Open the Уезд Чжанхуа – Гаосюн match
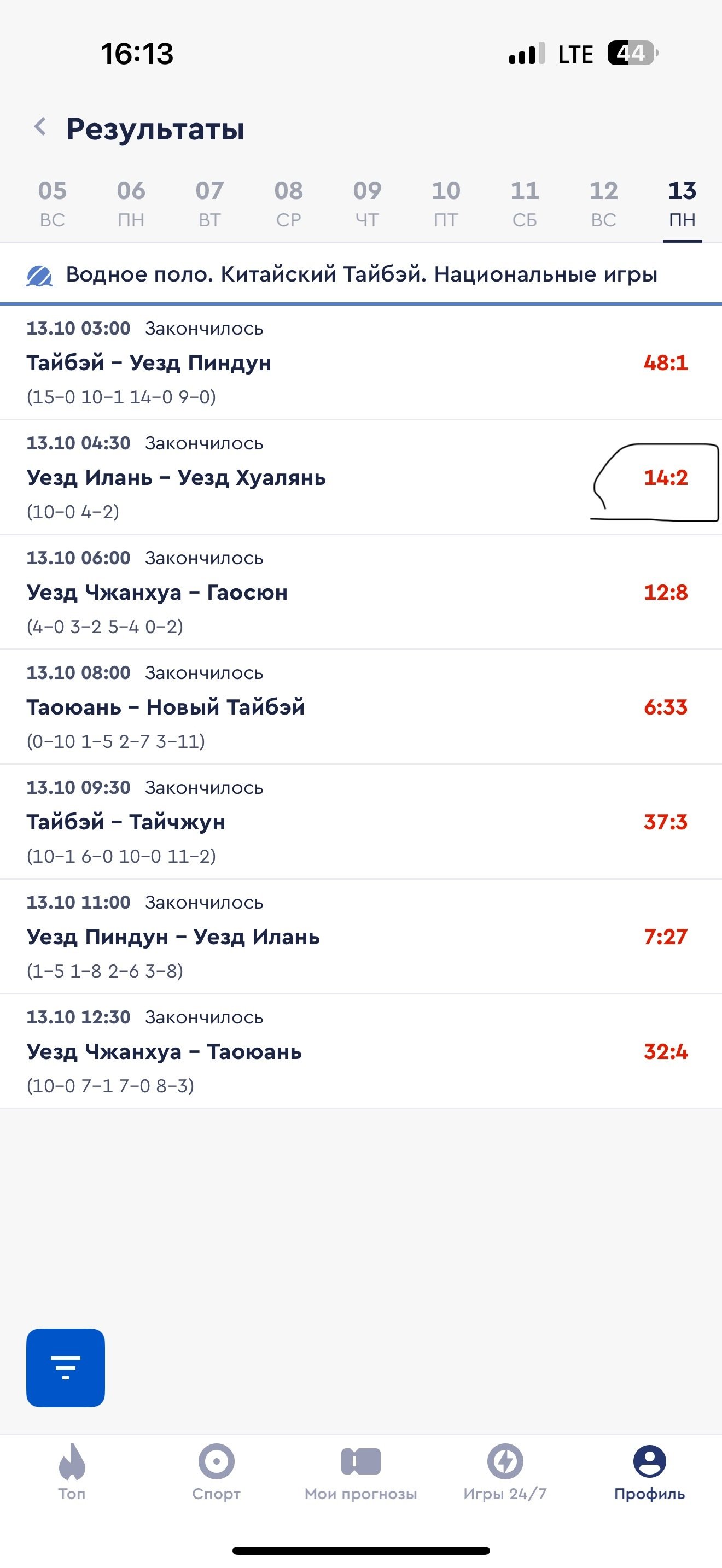 click(157, 592)
